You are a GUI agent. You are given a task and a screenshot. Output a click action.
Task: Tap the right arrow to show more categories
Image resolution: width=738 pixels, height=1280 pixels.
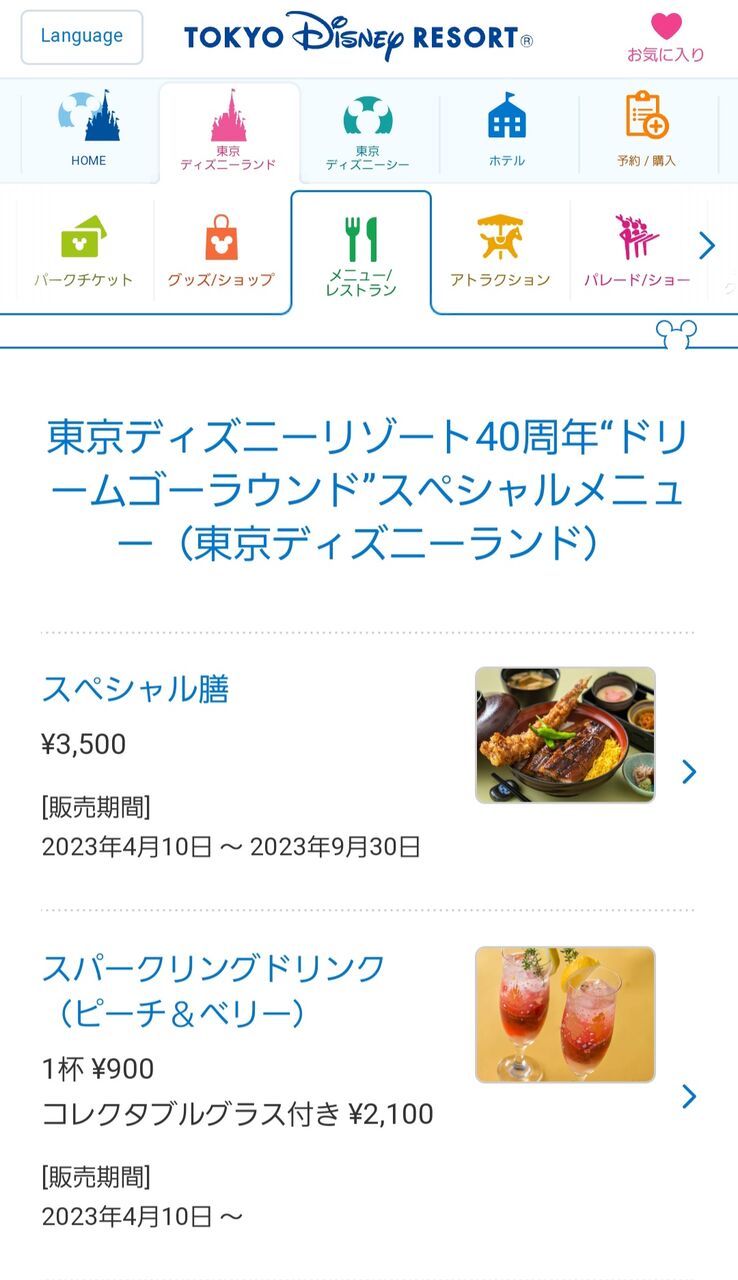click(707, 246)
